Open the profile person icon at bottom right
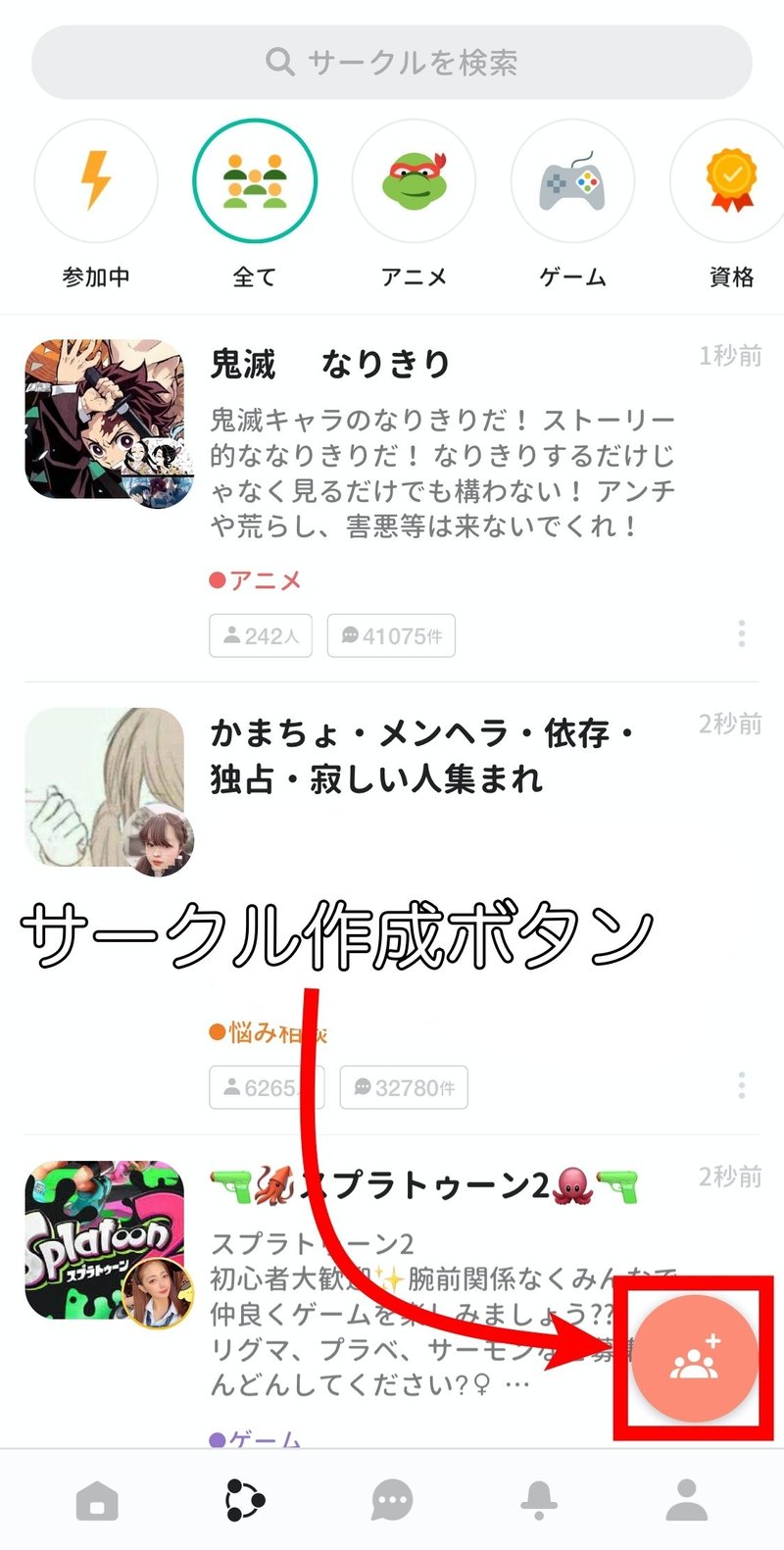 pos(686,1499)
